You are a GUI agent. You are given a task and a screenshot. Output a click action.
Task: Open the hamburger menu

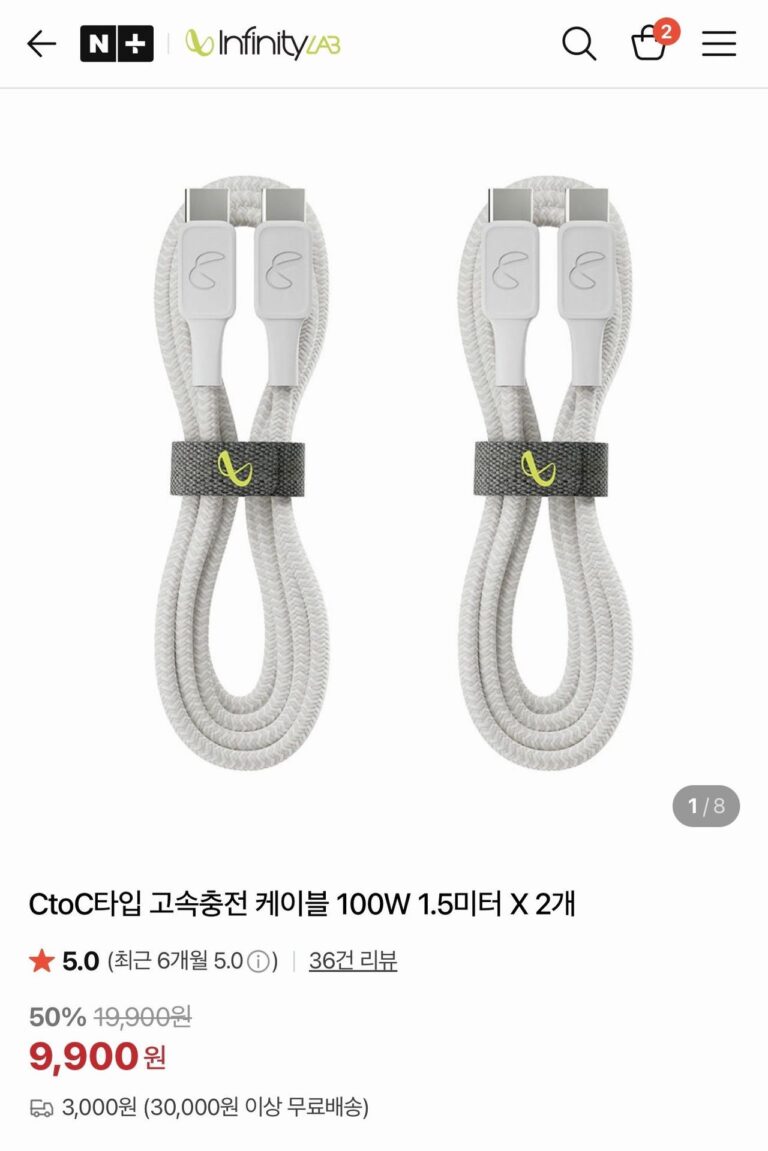click(718, 44)
